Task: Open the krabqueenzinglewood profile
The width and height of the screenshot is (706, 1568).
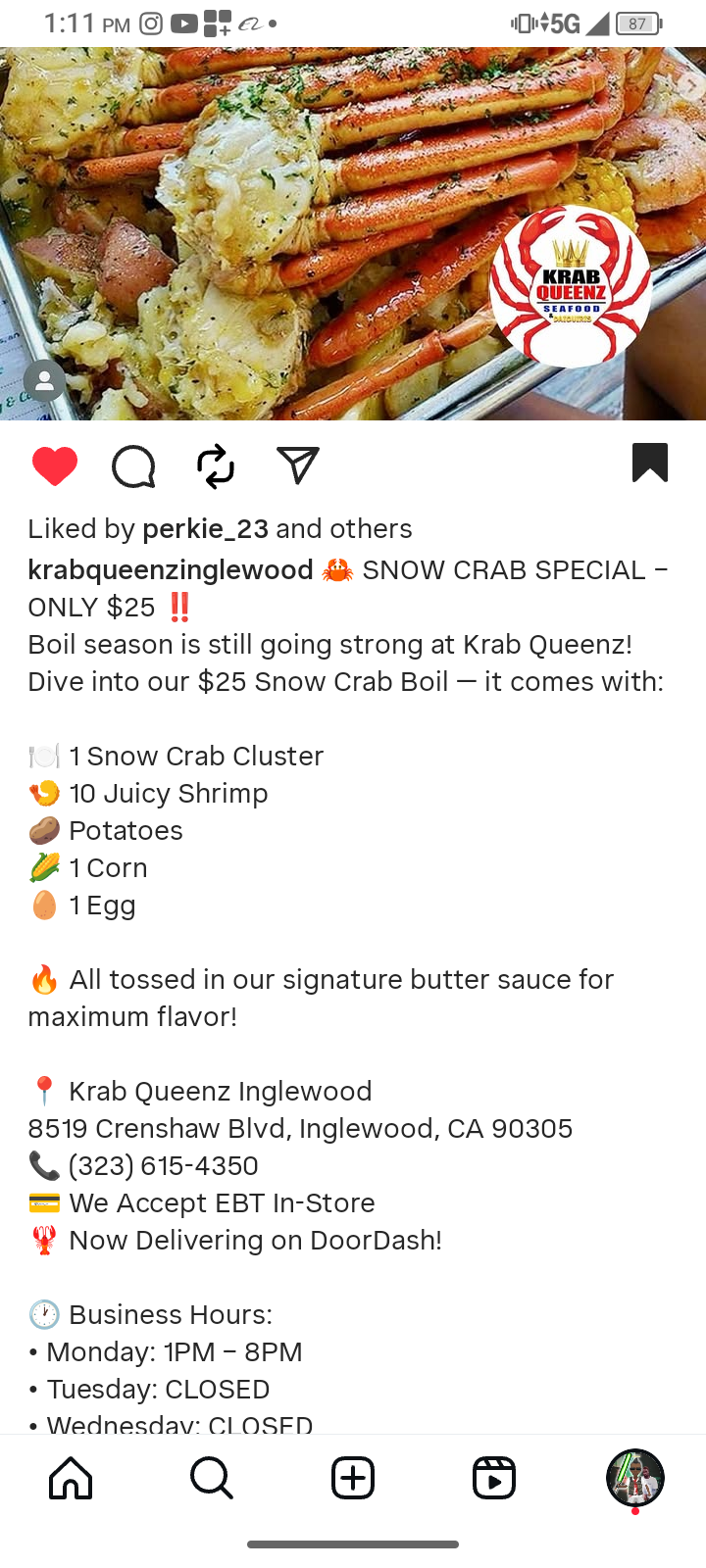Action: pyautogui.click(x=171, y=570)
